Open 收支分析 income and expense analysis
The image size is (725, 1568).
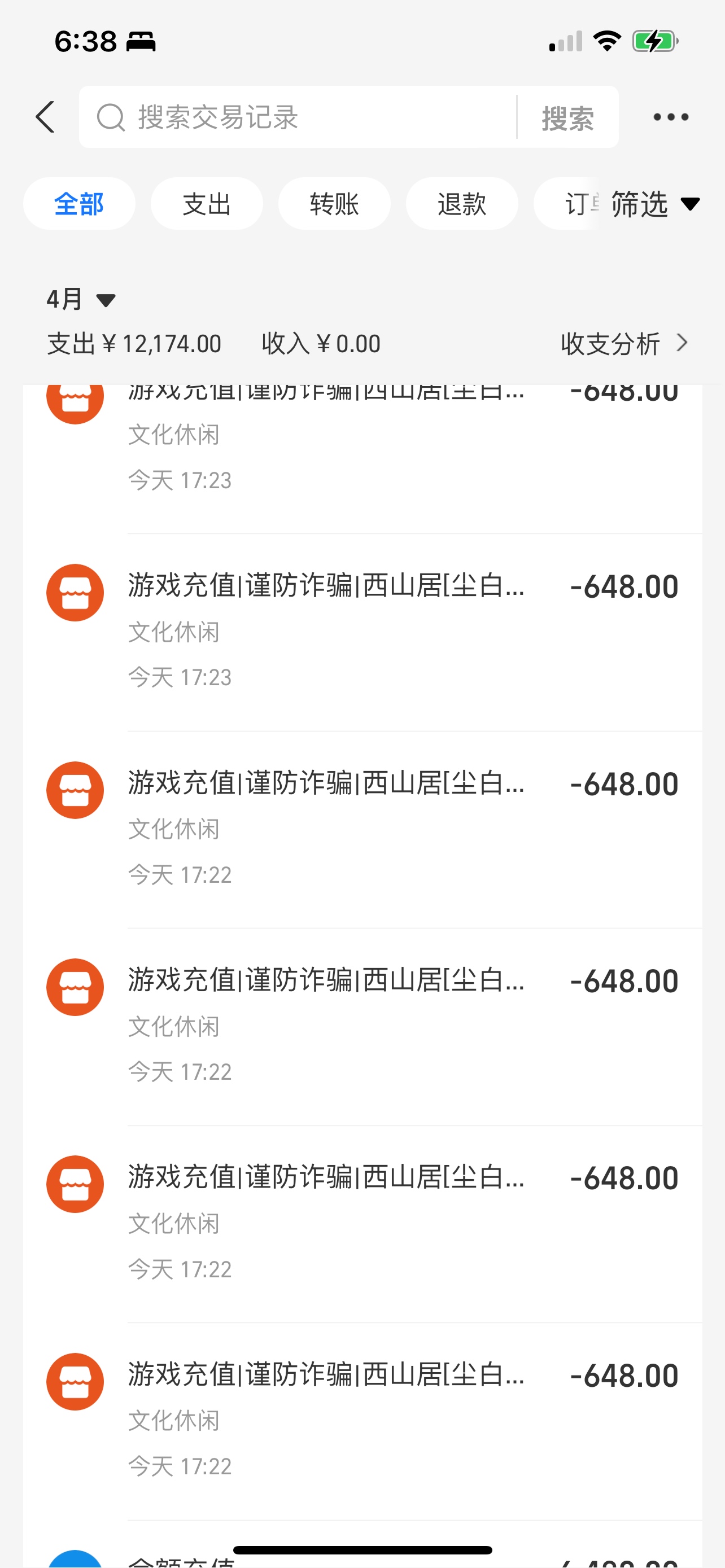click(x=624, y=343)
